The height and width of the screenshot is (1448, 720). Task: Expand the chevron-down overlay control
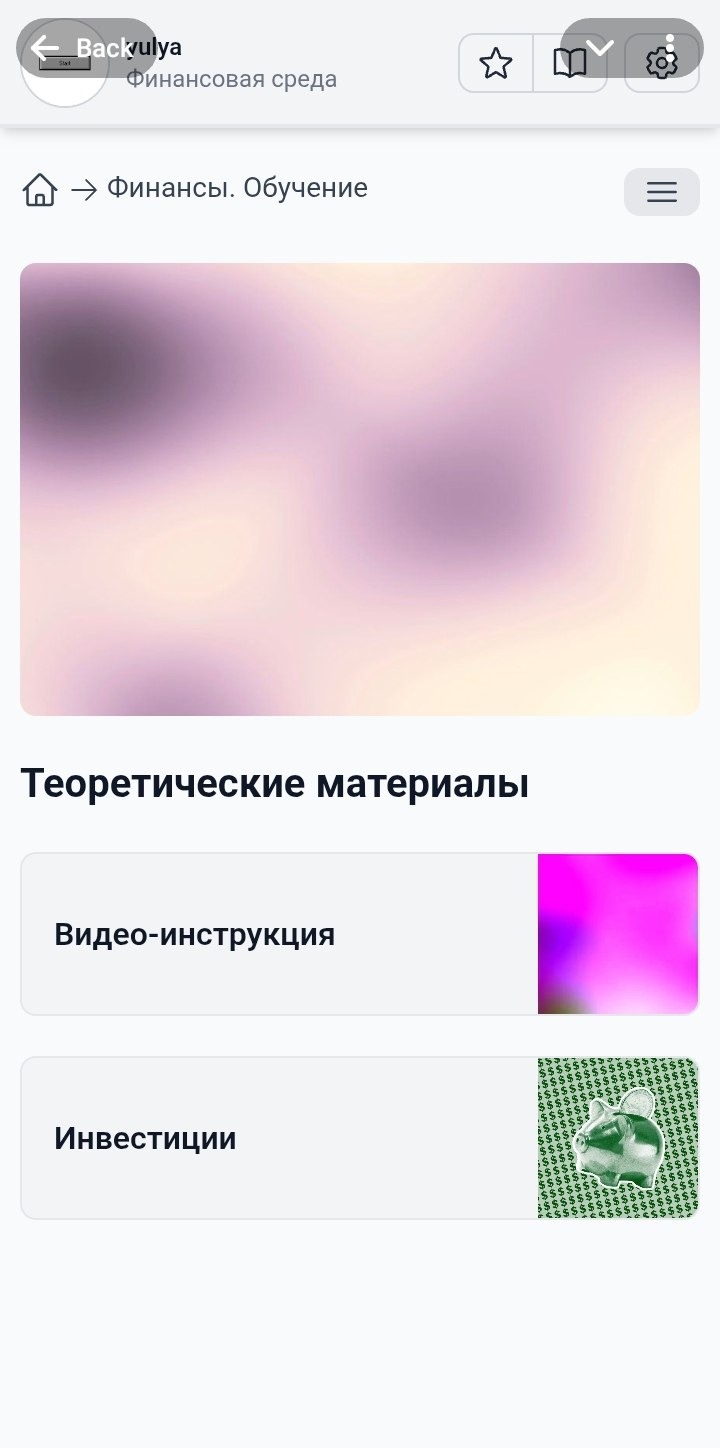(x=600, y=46)
